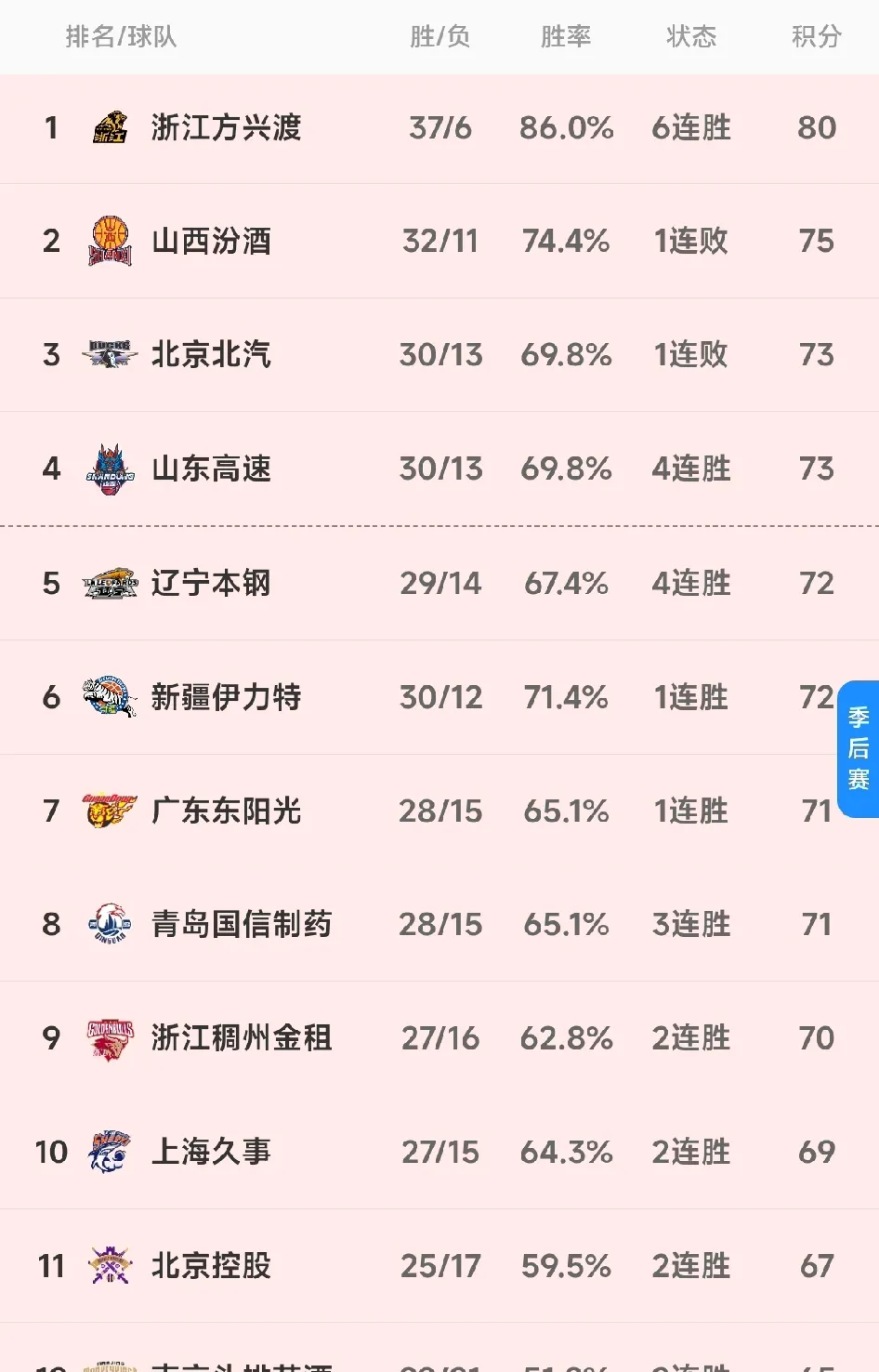Screen dimensions: 879x1372
Task: Open the 青岛国信制药 eagle logo
Action: tap(109, 924)
